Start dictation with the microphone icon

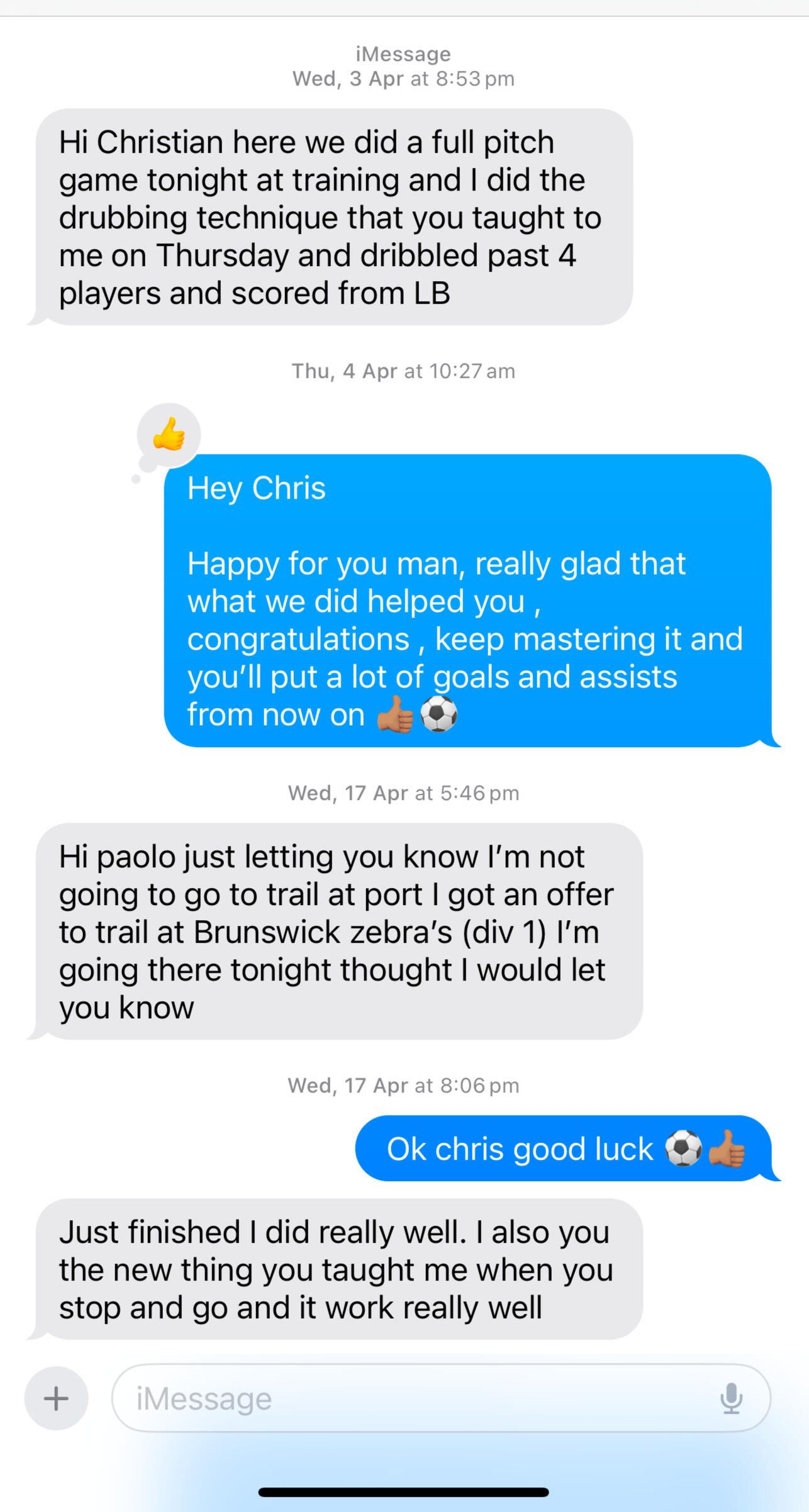click(731, 1398)
